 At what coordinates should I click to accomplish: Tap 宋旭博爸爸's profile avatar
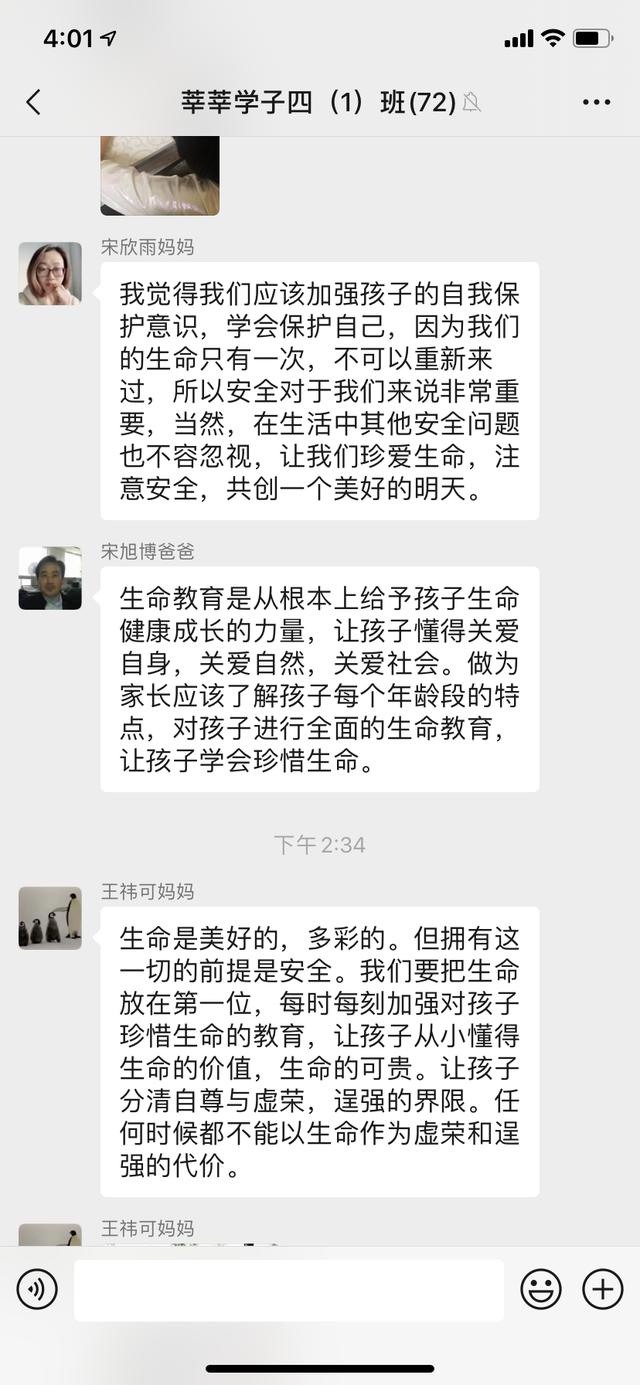click(x=50, y=578)
